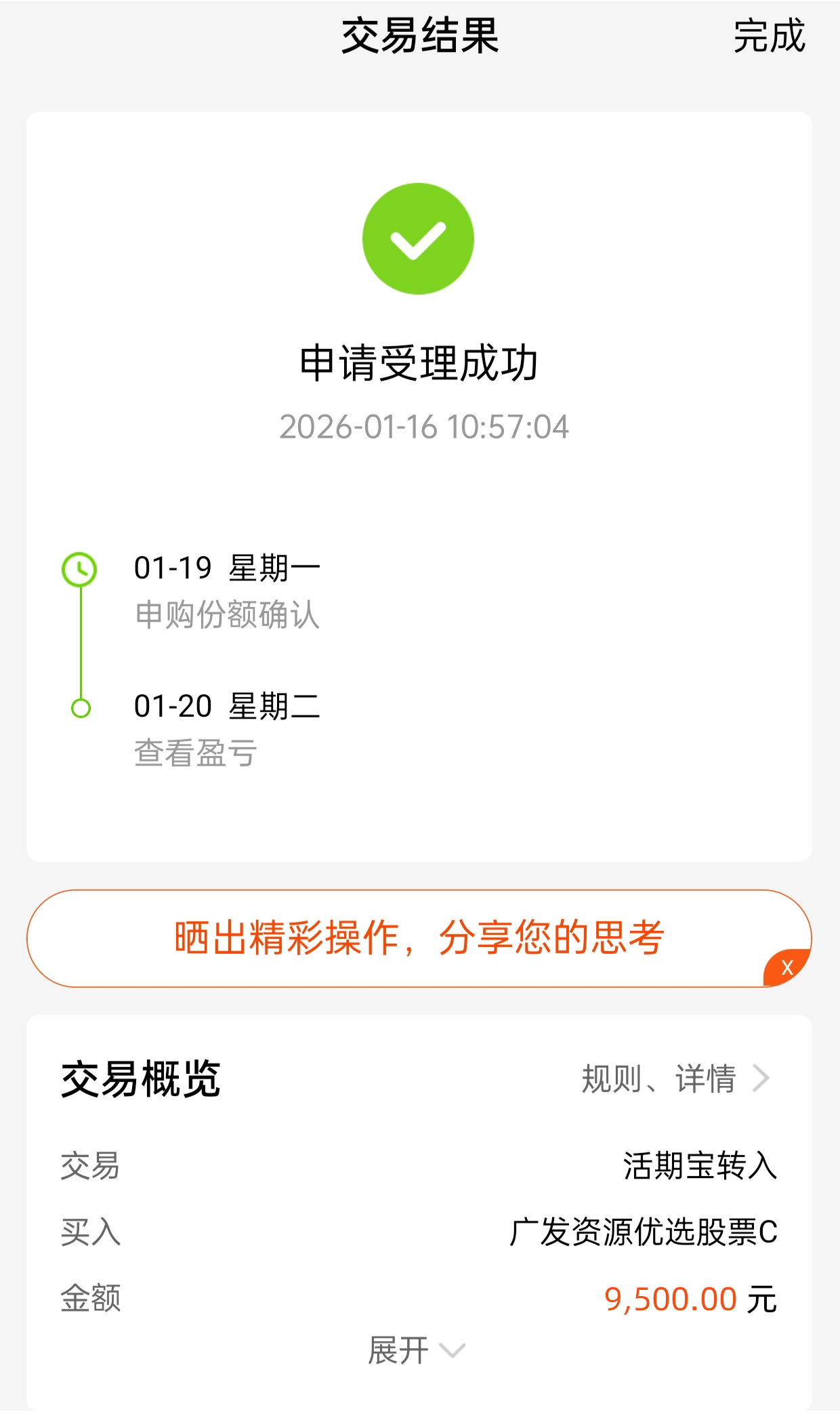Toggle the 01-19 申购份额确认 timeline step
840x1420 pixels.
tap(227, 589)
